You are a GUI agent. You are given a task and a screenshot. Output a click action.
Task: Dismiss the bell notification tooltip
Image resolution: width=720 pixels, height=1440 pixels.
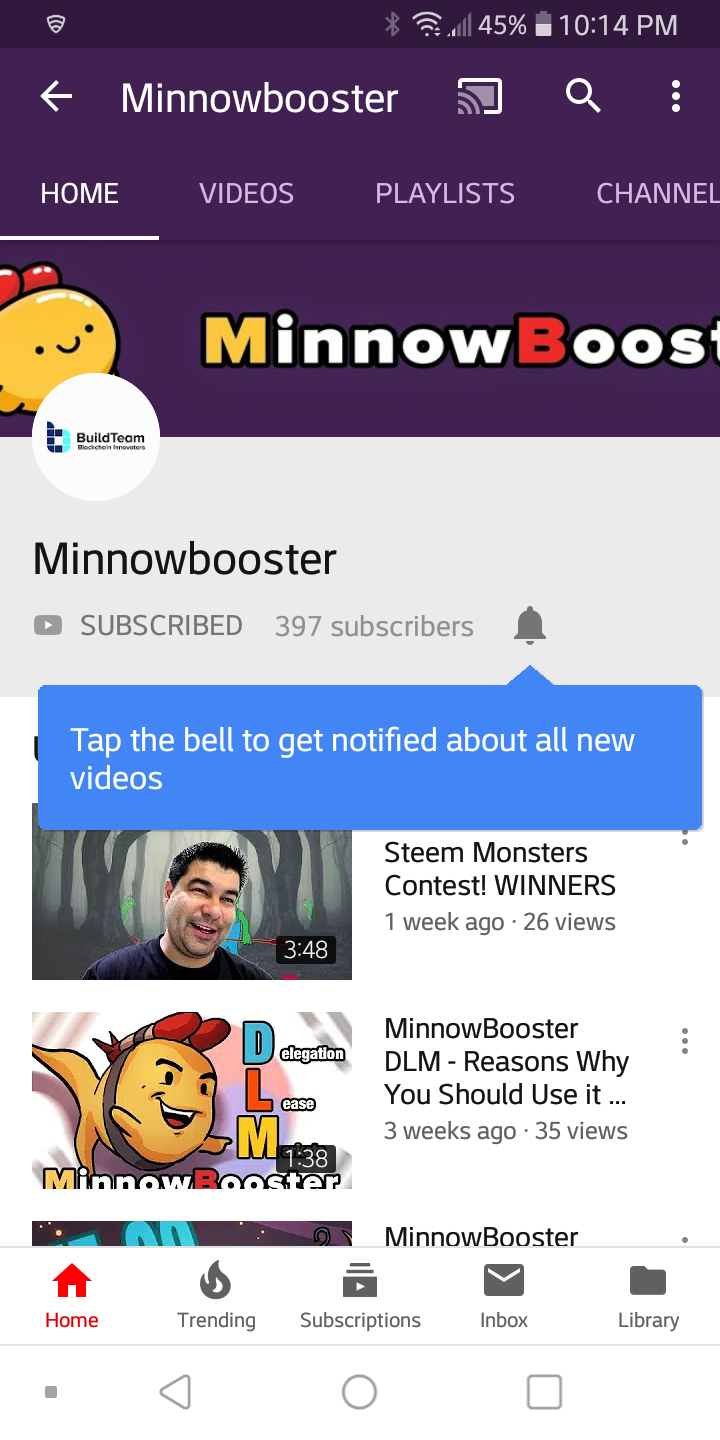[370, 758]
